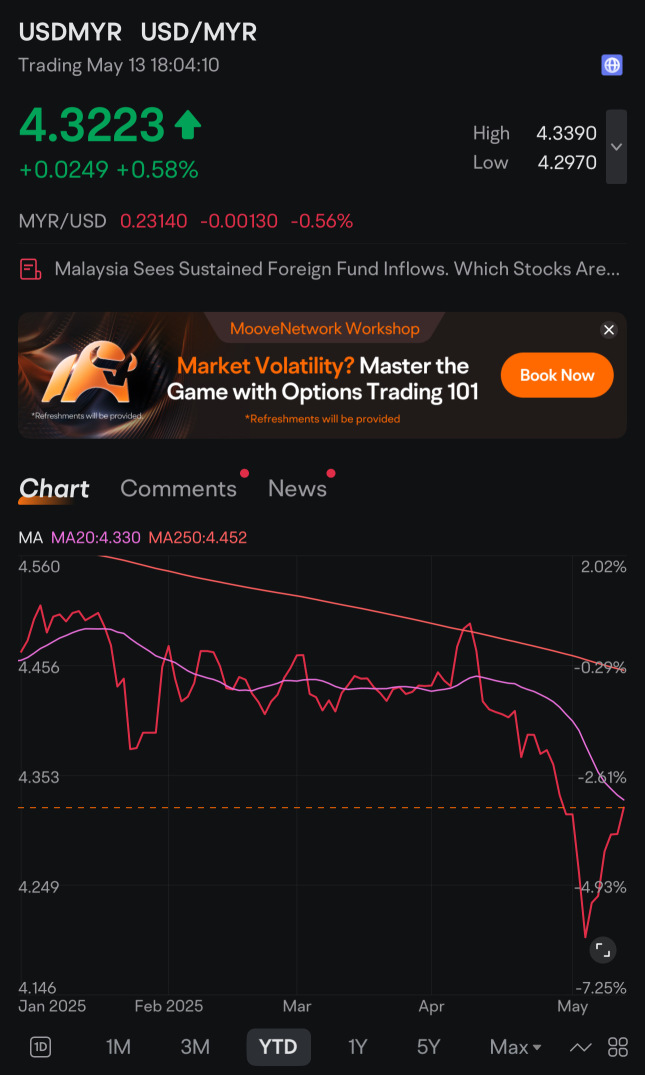Dismiss the MooveNetwork Workshop banner
Viewport: 645px width, 1075px height.
[x=608, y=330]
